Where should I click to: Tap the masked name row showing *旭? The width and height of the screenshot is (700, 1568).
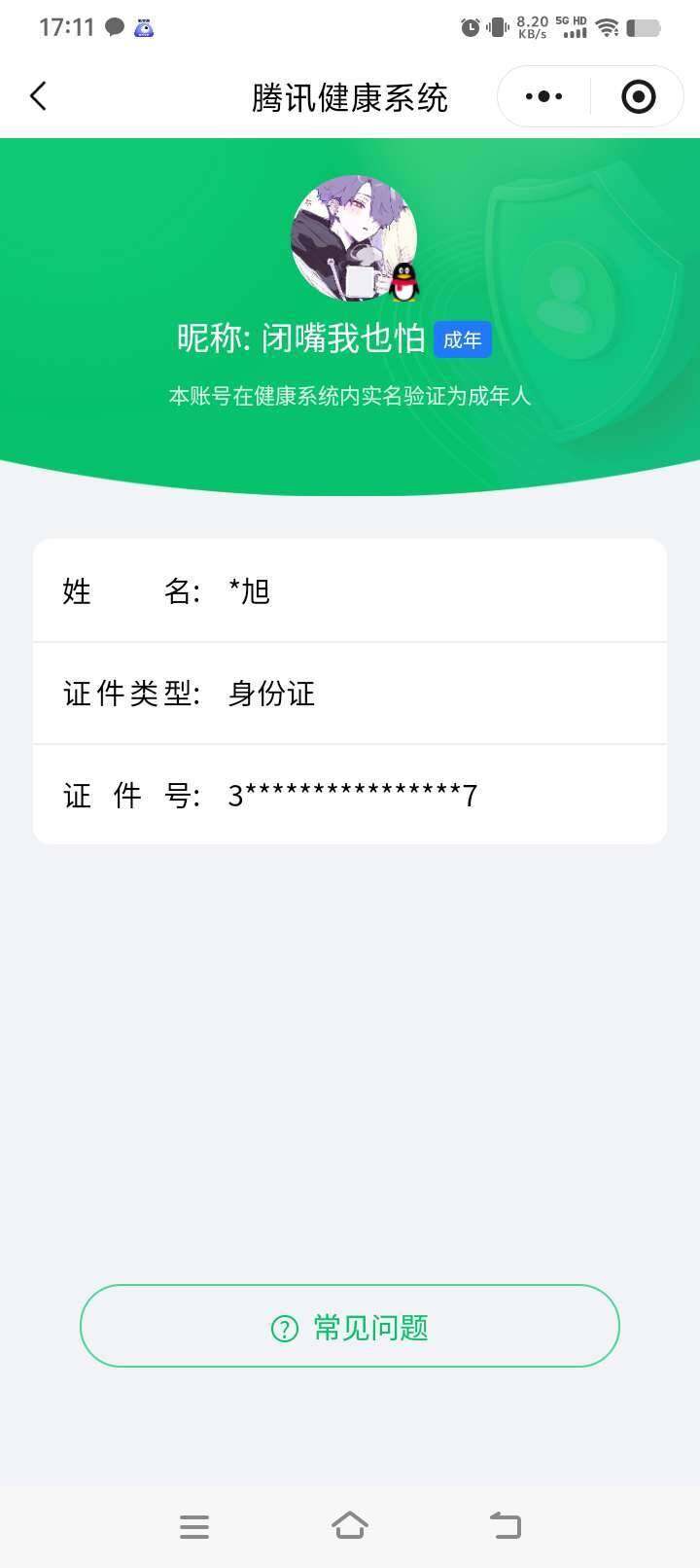click(x=350, y=590)
